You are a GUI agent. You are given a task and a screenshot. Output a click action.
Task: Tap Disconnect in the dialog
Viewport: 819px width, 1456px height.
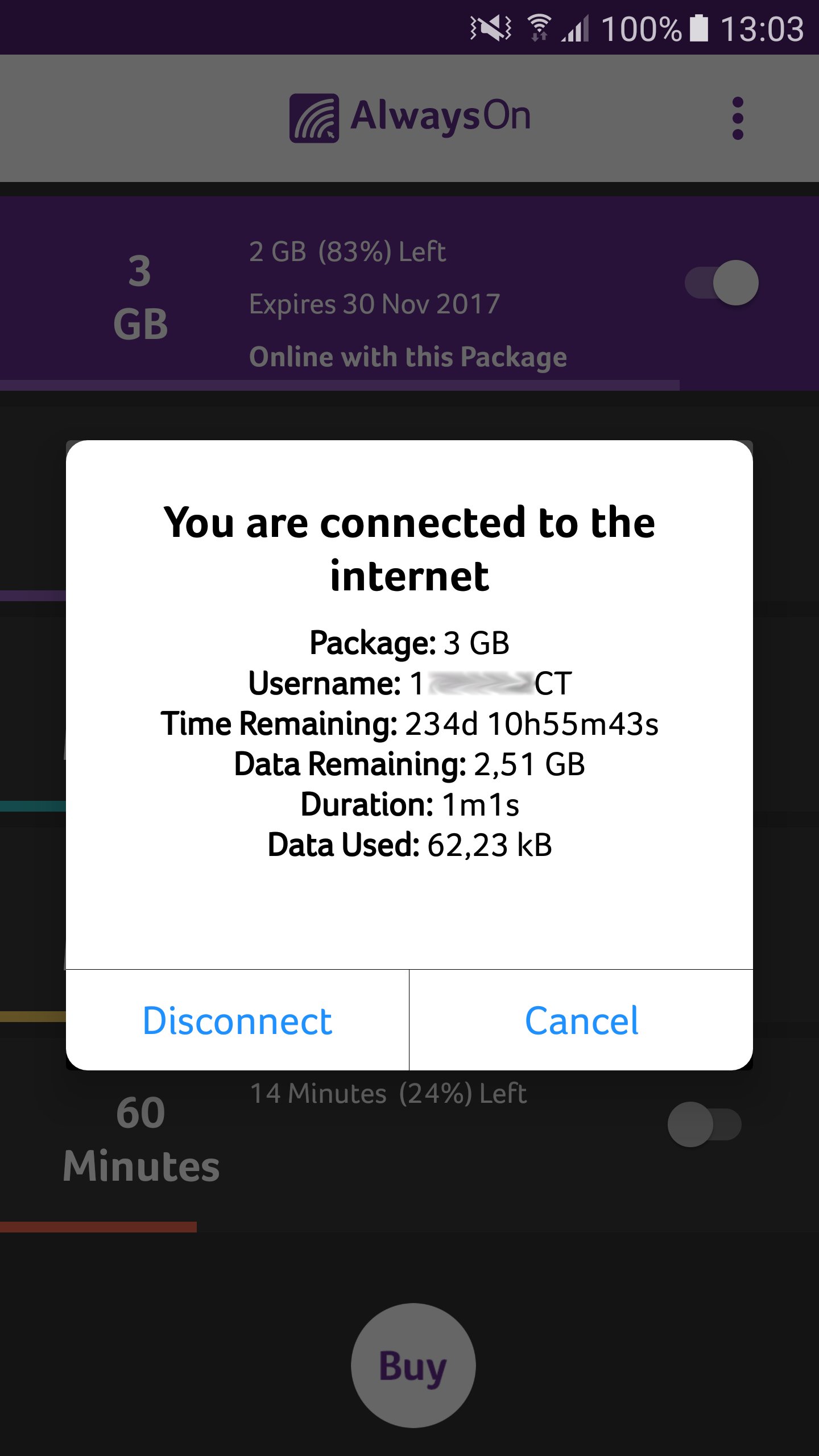(237, 1018)
